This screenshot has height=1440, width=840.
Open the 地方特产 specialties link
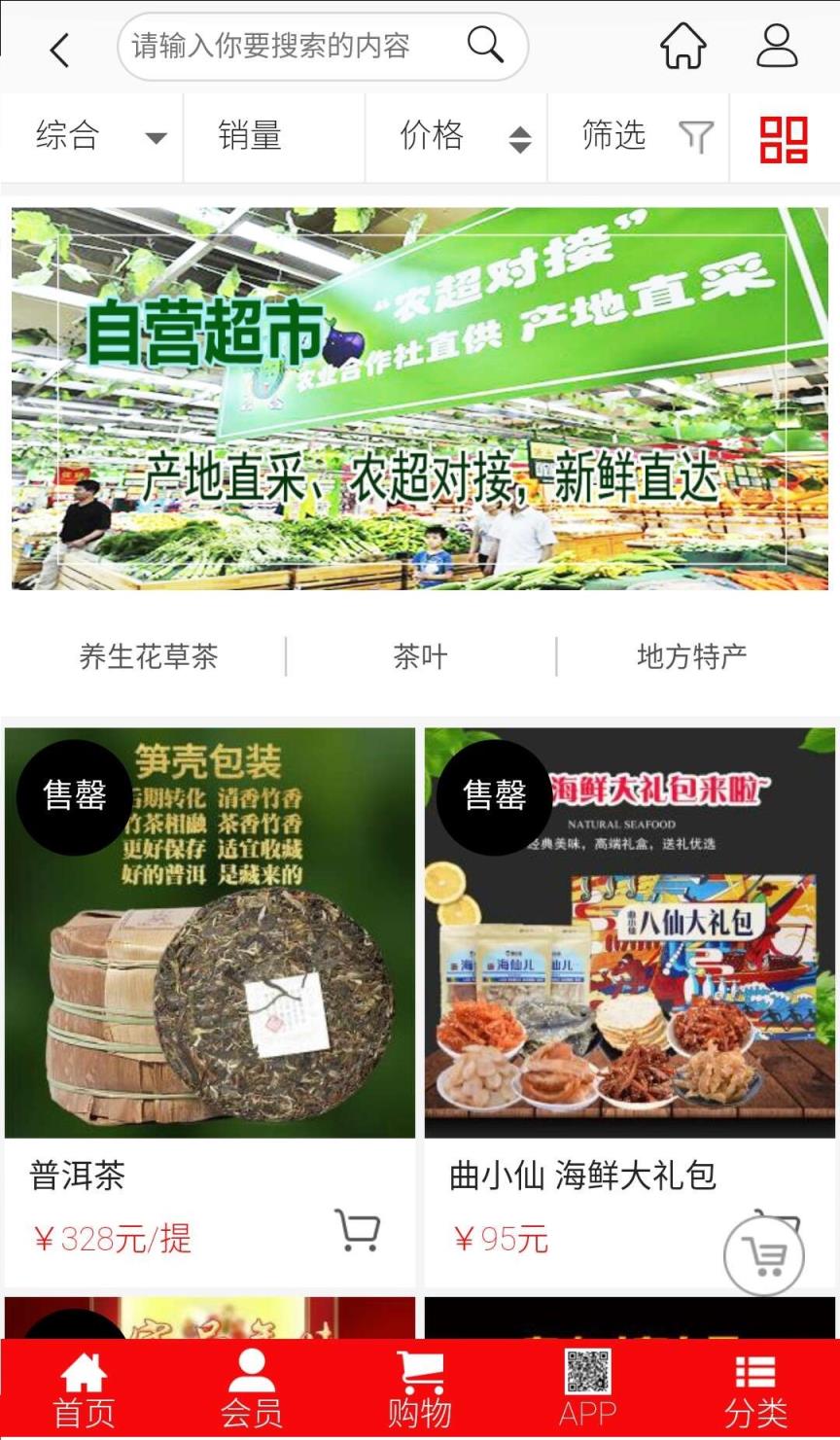691,656
